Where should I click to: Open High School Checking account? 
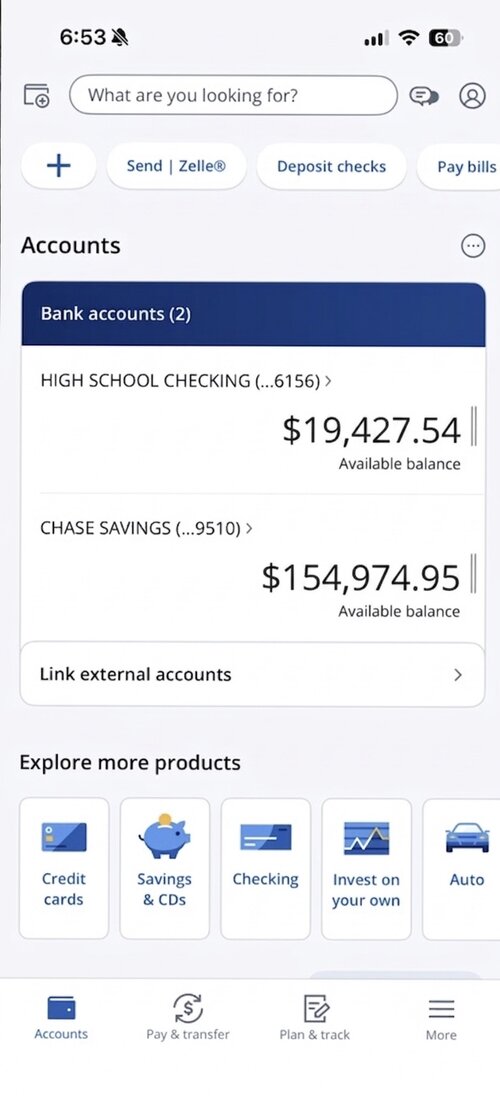(x=252, y=419)
